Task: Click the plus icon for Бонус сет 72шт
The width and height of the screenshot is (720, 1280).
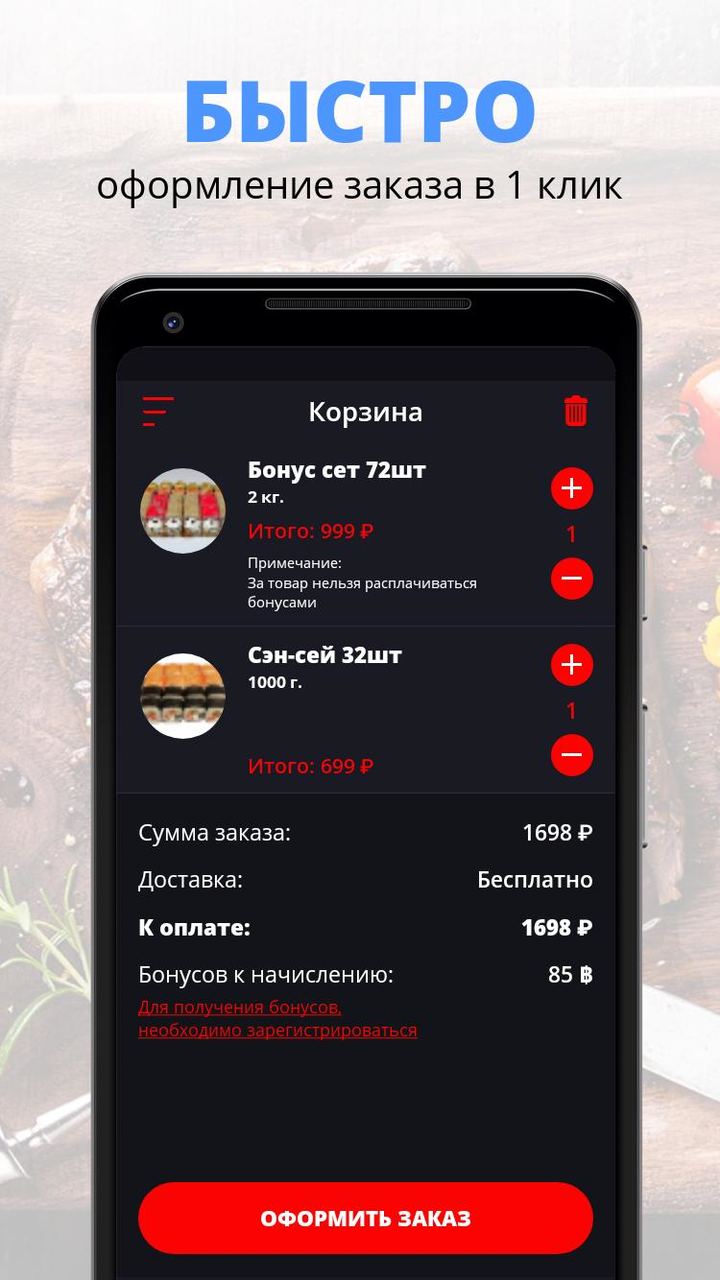Action: click(571, 489)
